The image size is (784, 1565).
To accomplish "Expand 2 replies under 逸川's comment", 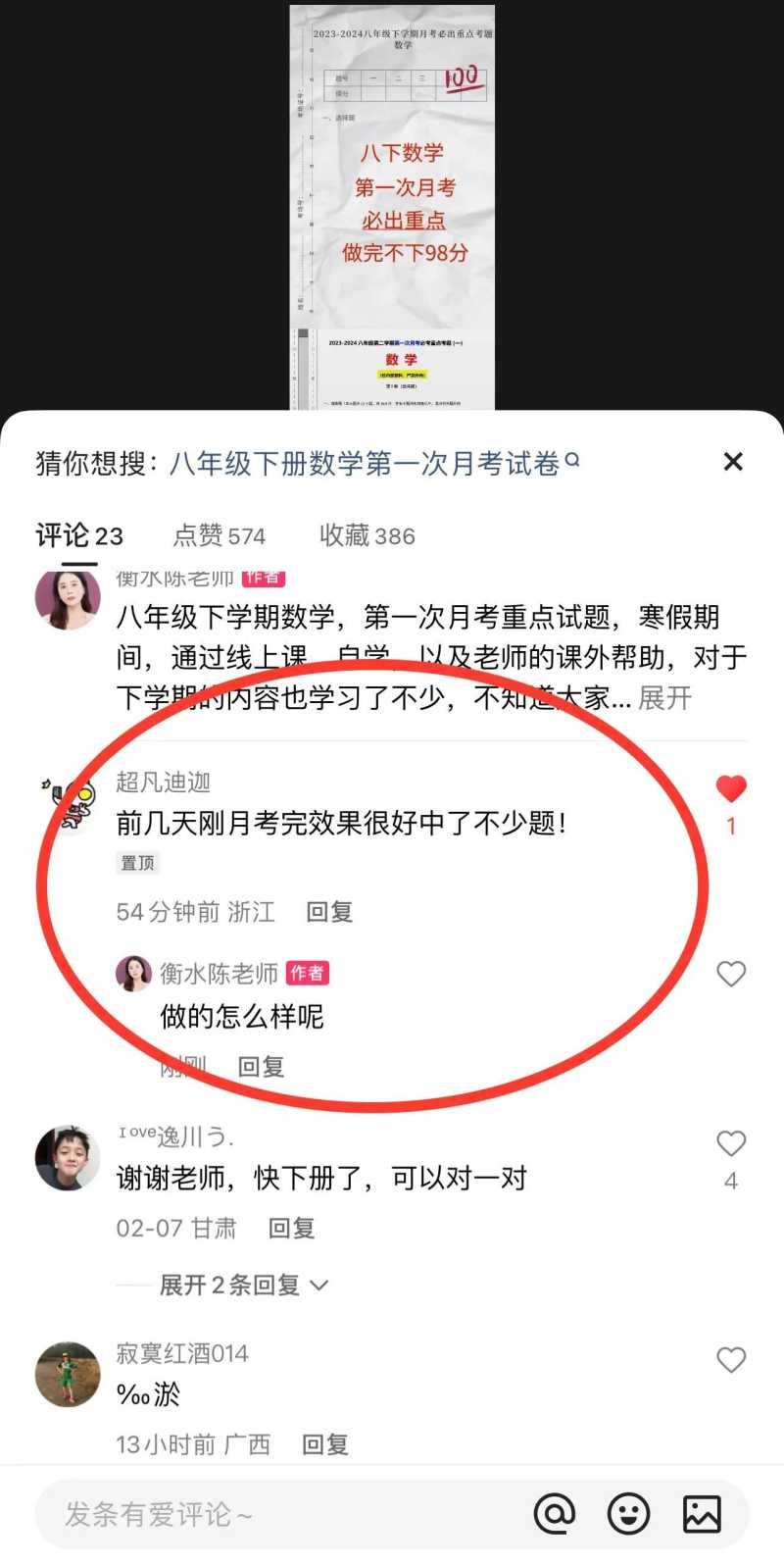I will [x=243, y=1285].
